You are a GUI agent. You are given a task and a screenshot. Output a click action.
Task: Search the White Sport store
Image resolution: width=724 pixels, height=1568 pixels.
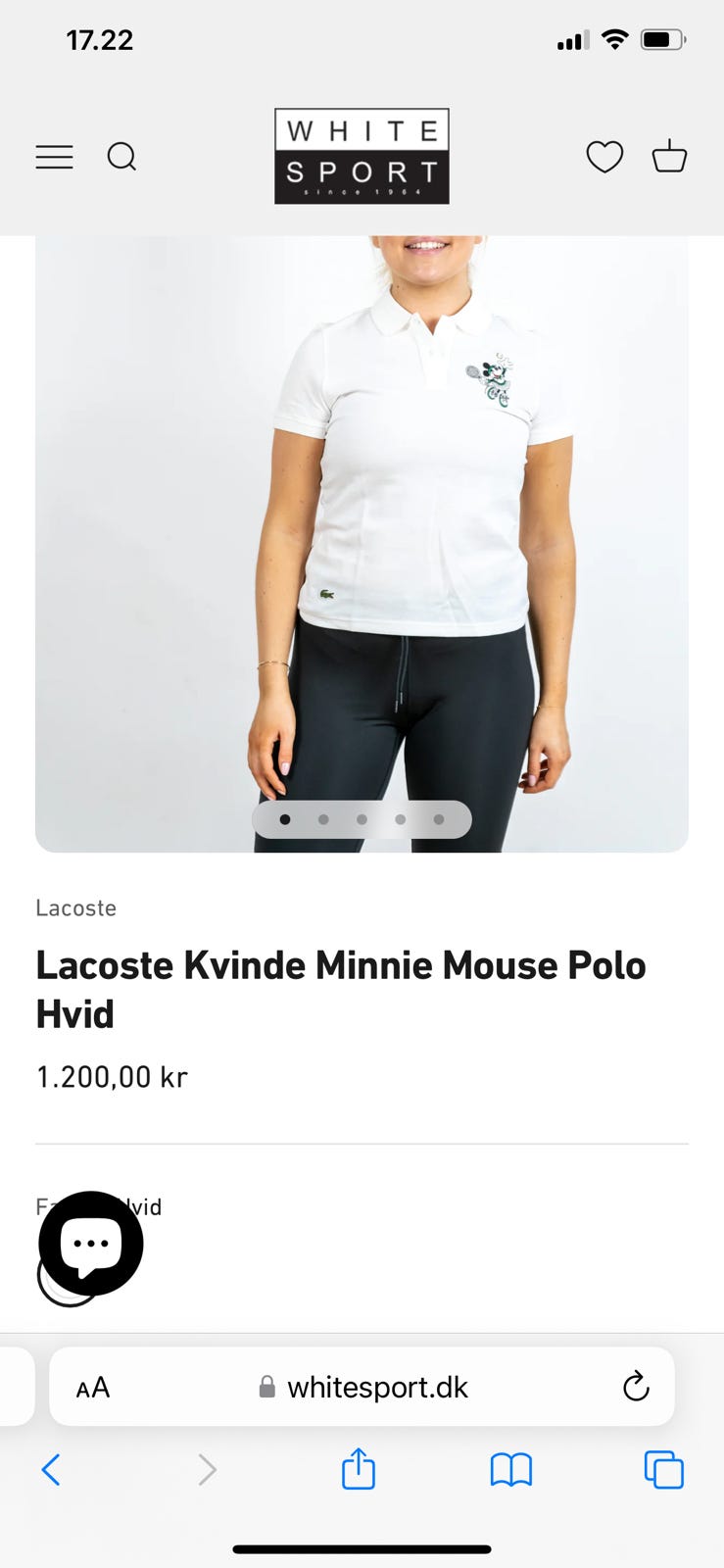[x=121, y=157]
